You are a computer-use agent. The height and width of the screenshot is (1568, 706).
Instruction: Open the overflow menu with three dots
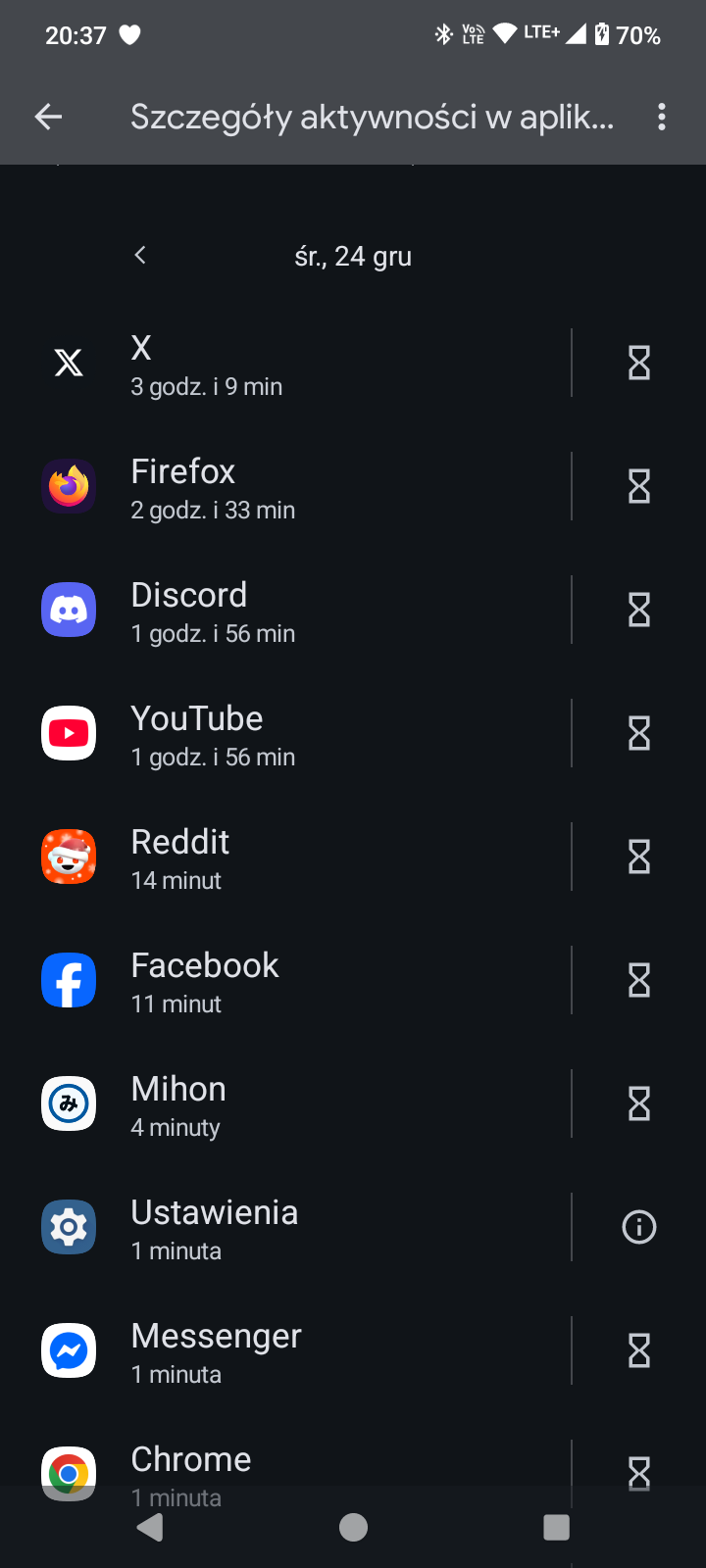(662, 118)
